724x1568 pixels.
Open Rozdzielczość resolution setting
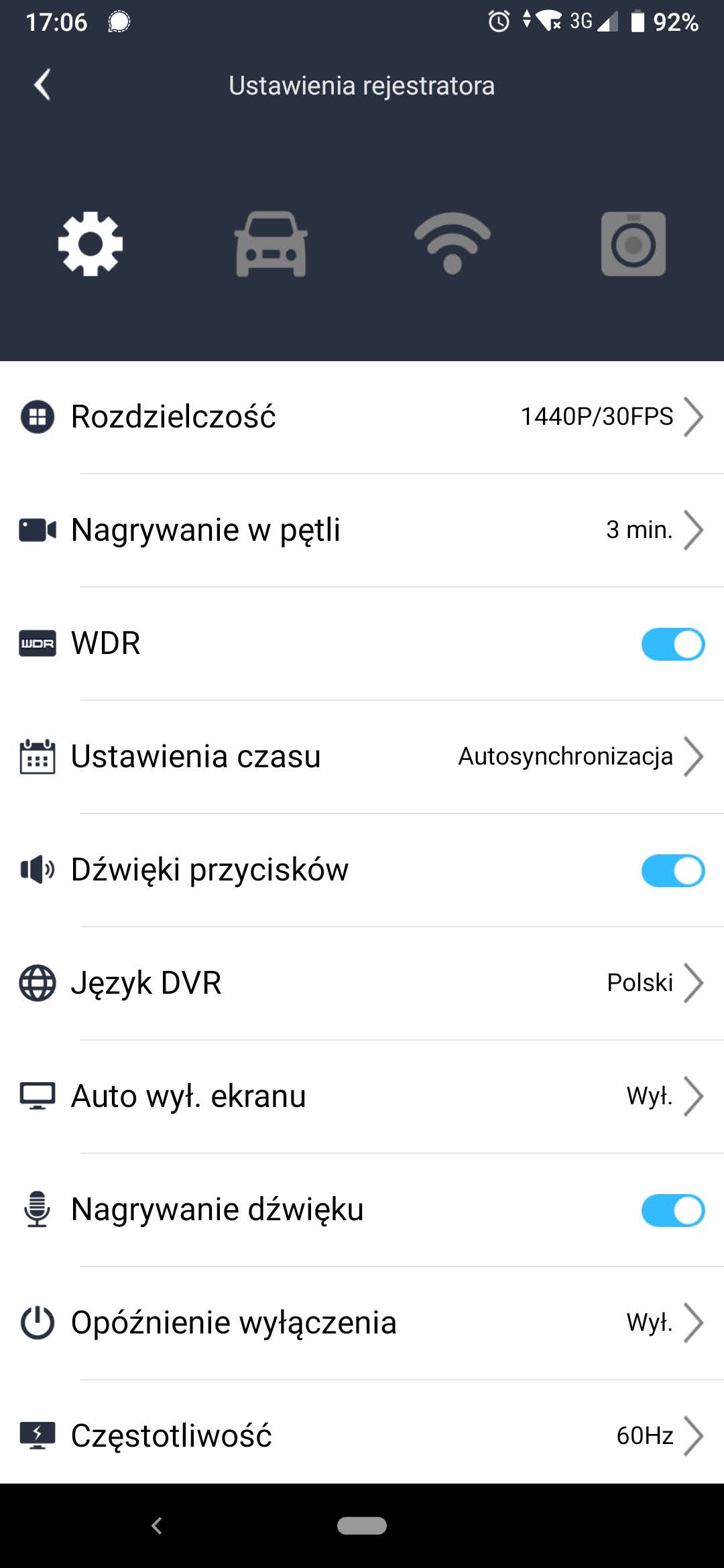point(362,417)
